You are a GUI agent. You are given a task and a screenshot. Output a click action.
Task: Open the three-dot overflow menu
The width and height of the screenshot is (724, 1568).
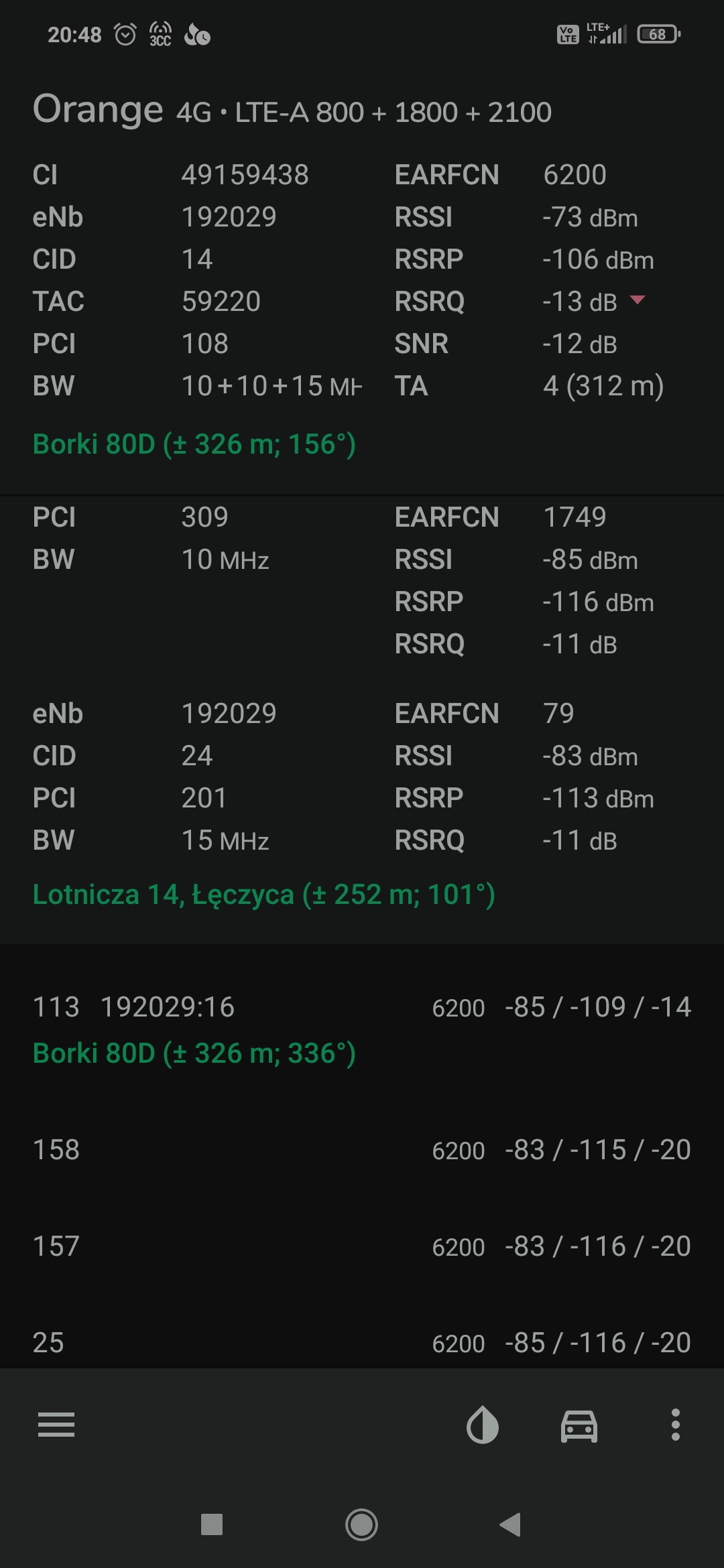point(676,1425)
